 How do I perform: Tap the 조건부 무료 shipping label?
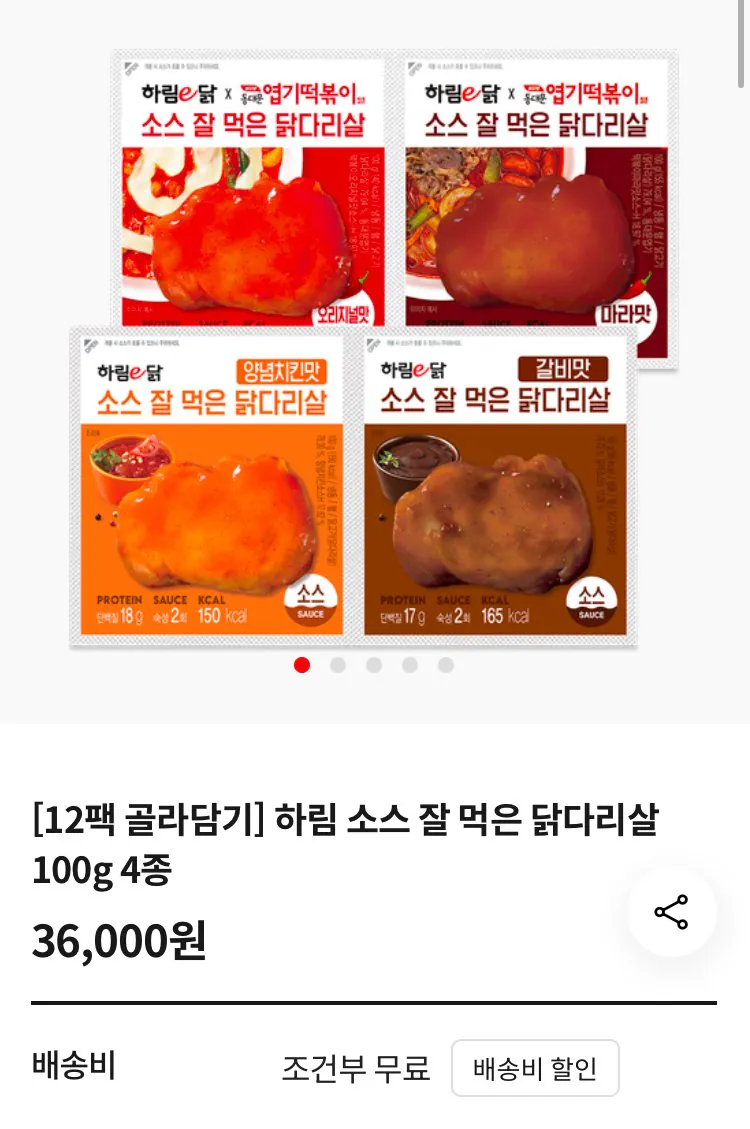(354, 1067)
